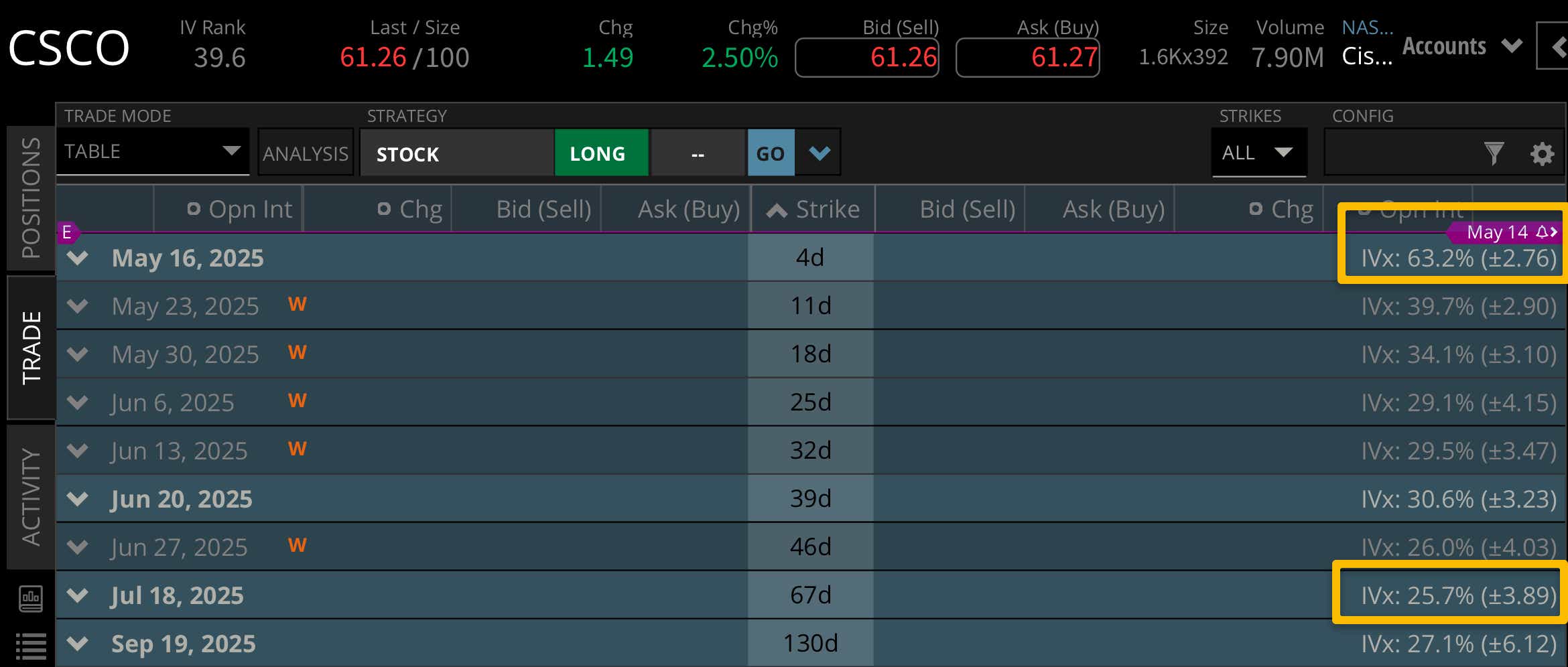Switch to the Analysis mode
This screenshot has width=1568, height=667.
(306, 153)
